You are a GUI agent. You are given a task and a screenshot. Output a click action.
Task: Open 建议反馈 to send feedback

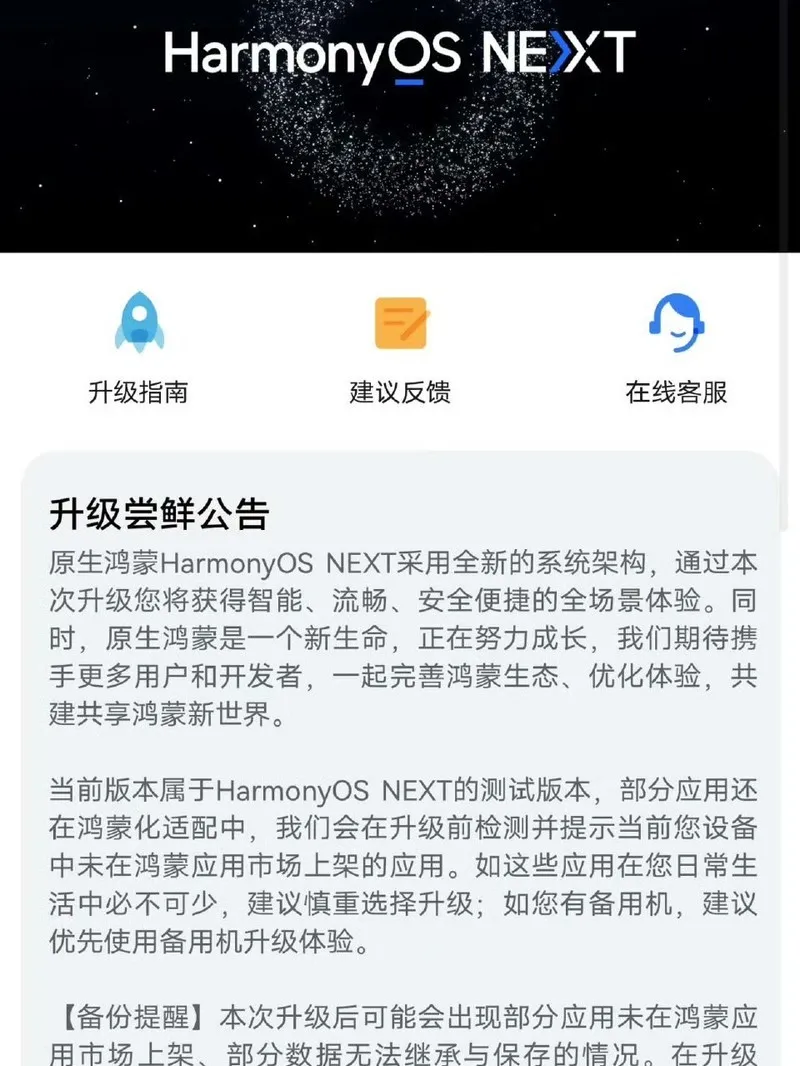pyautogui.click(x=400, y=346)
